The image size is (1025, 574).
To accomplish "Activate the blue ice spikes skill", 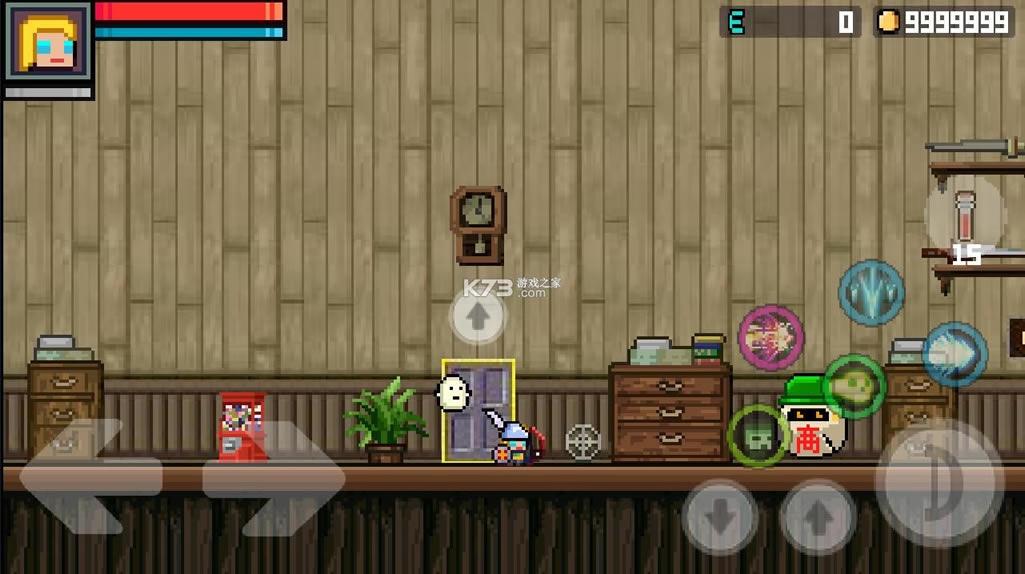I will click(x=871, y=293).
